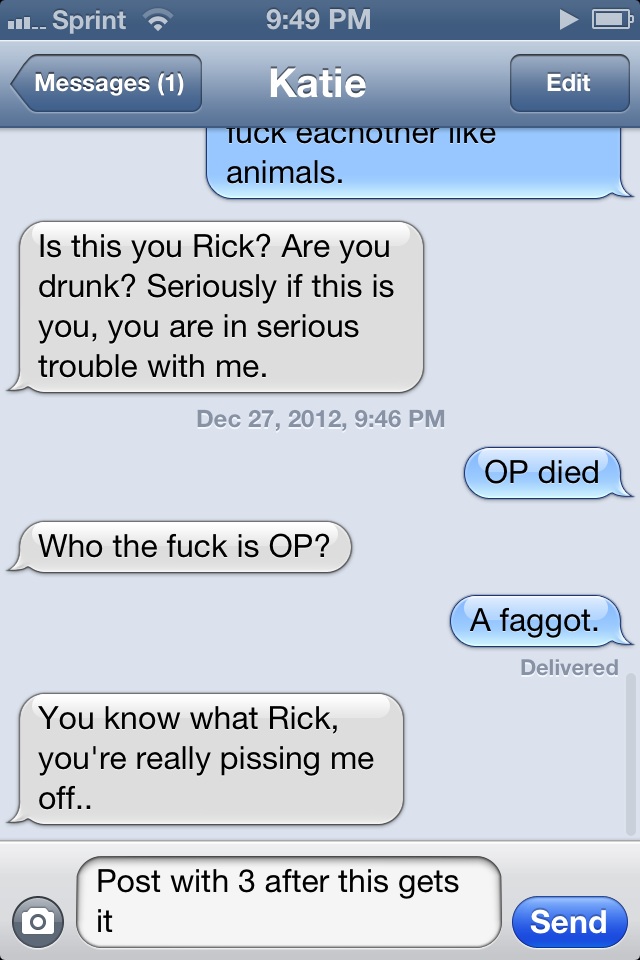
Task: Send the typed message
Action: (x=568, y=921)
